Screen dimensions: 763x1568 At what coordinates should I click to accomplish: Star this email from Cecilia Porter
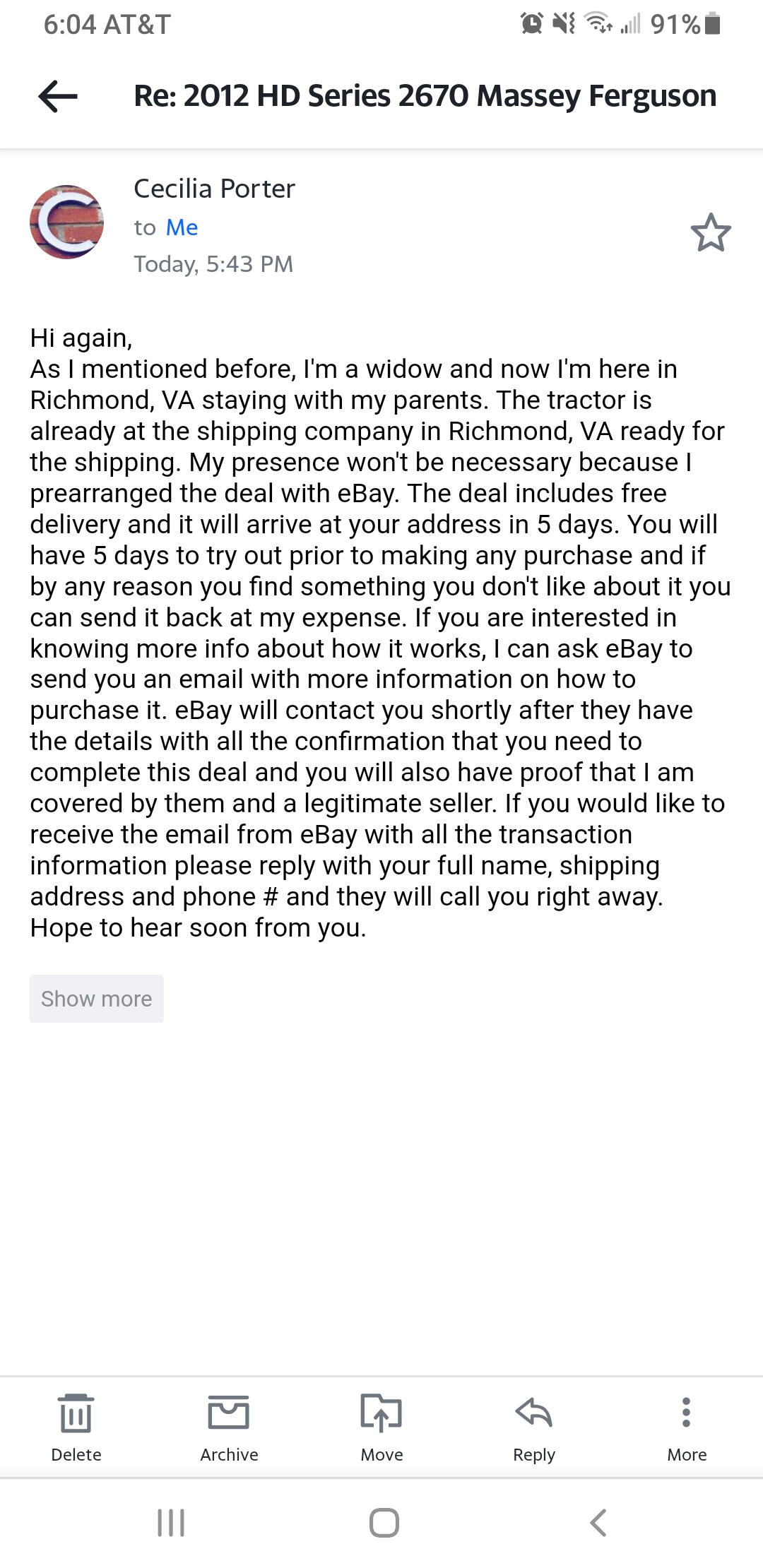(711, 232)
